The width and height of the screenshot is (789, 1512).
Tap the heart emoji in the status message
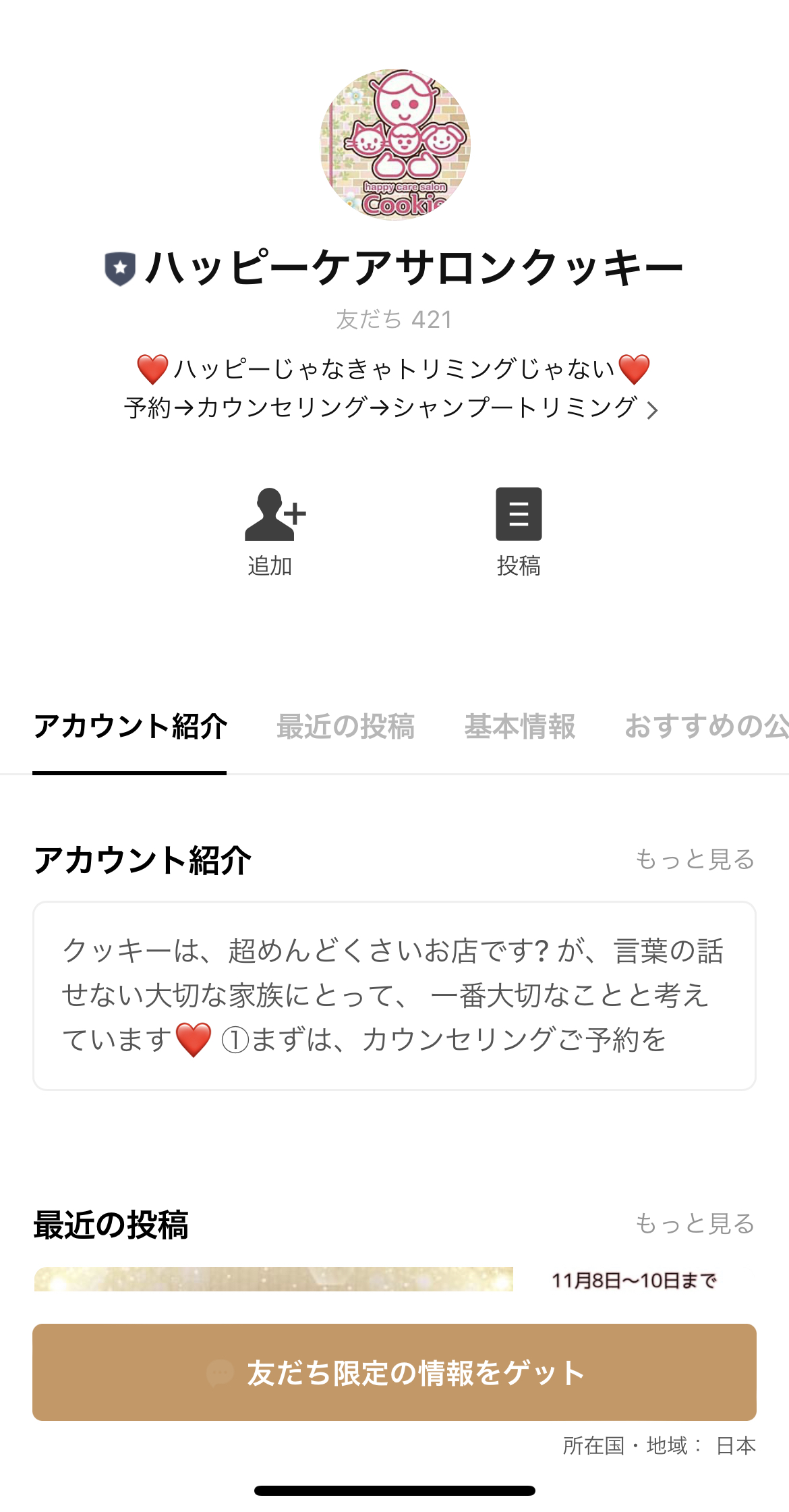(151, 368)
